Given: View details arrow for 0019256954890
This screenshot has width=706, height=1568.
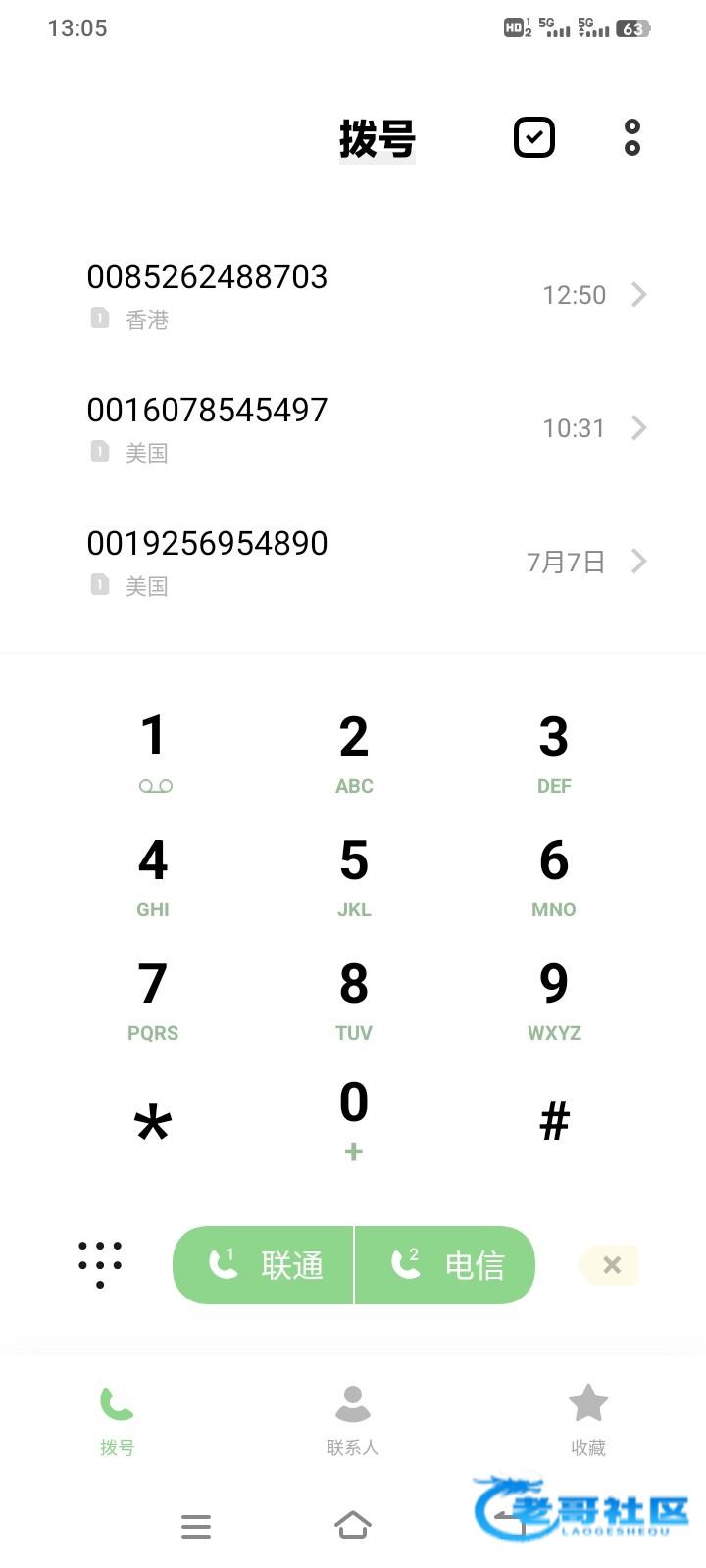Looking at the screenshot, I should click(639, 561).
